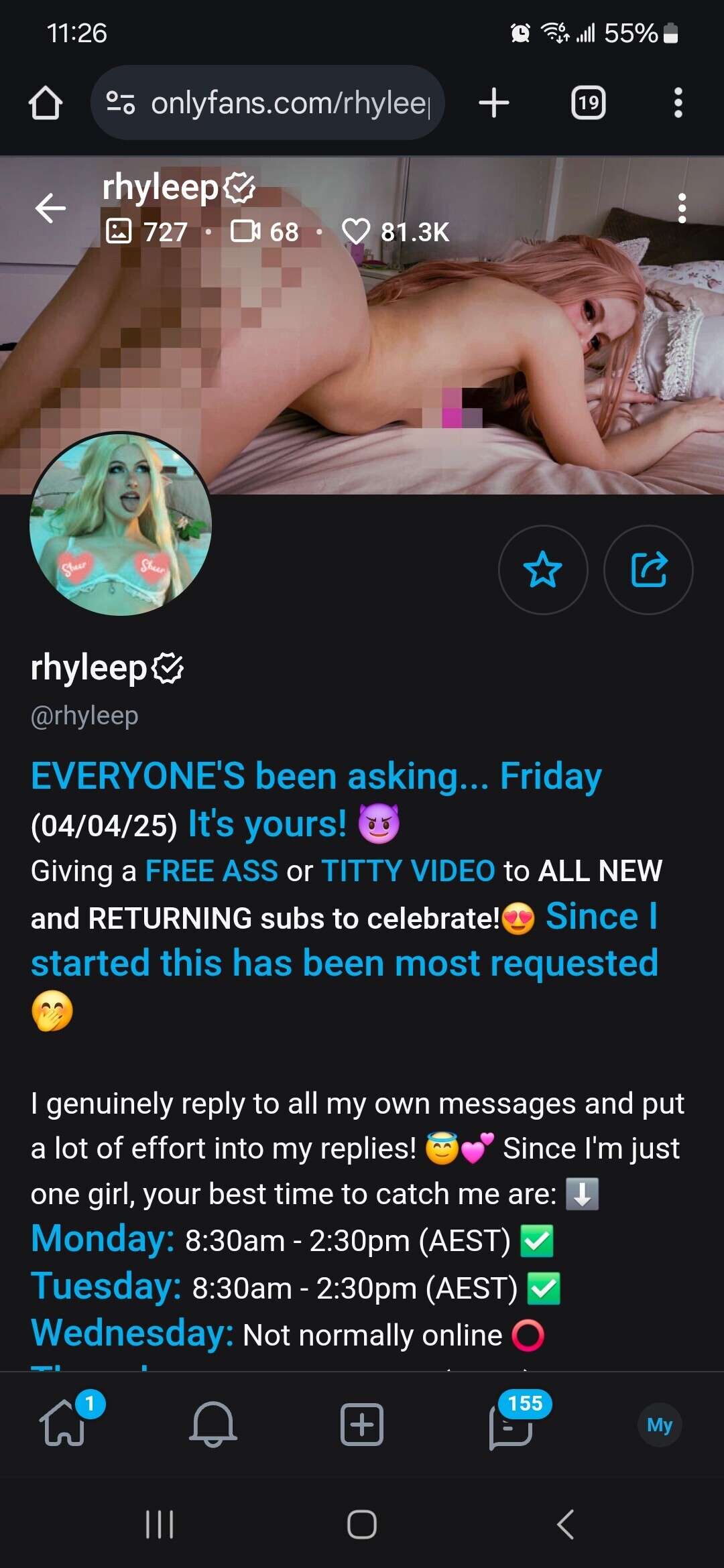724x1568 pixels.
Task: Open messages with 155 unread
Action: (511, 1425)
